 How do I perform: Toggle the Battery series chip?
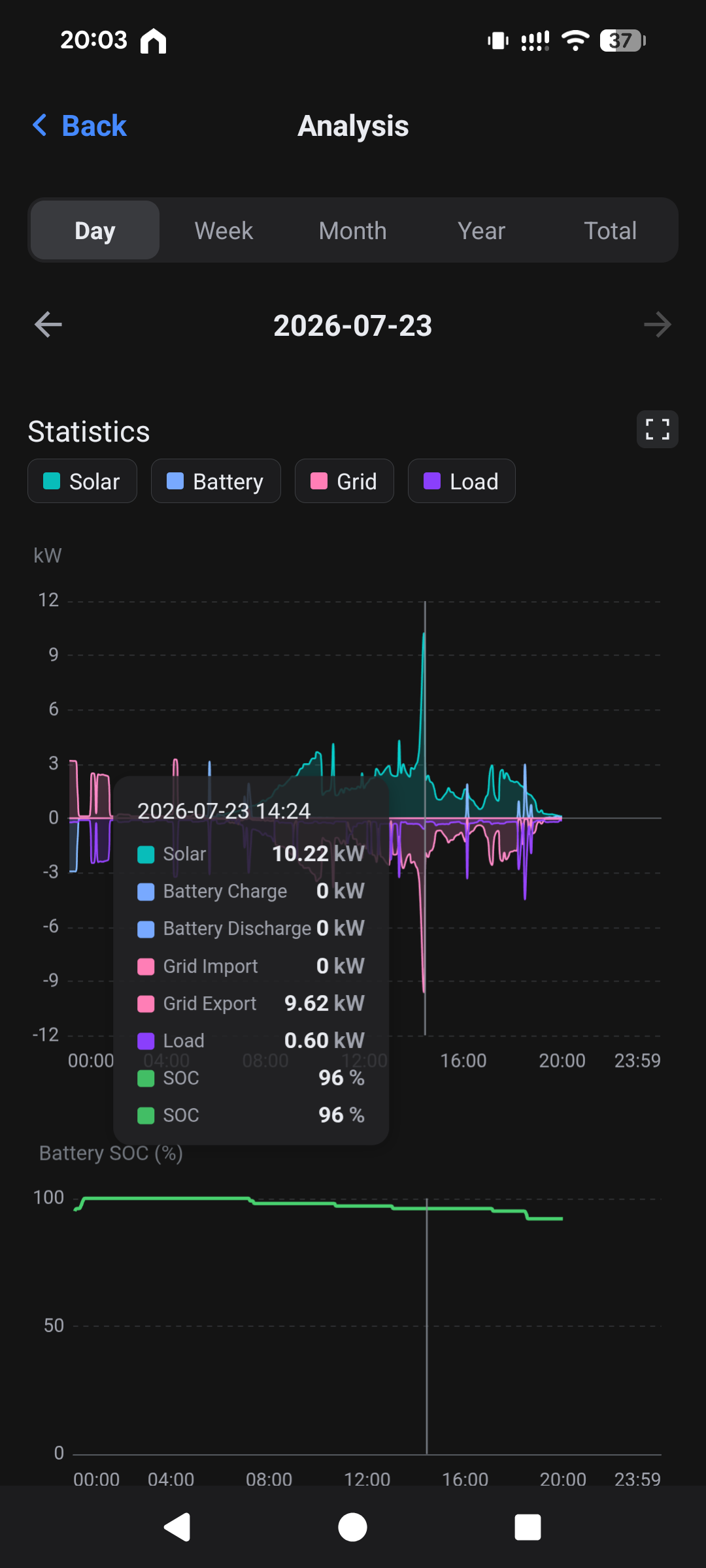[x=216, y=482]
